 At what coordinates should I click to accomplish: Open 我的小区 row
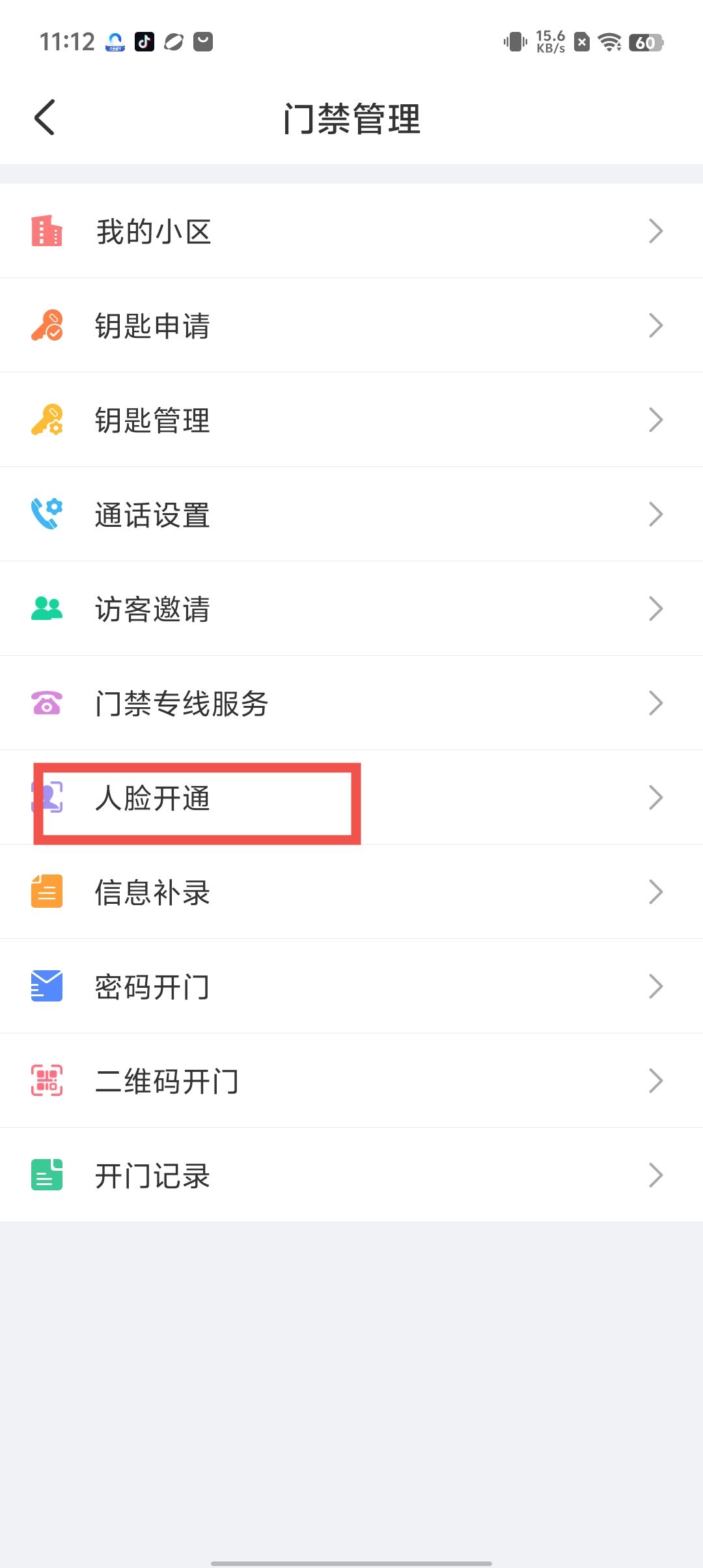(351, 231)
